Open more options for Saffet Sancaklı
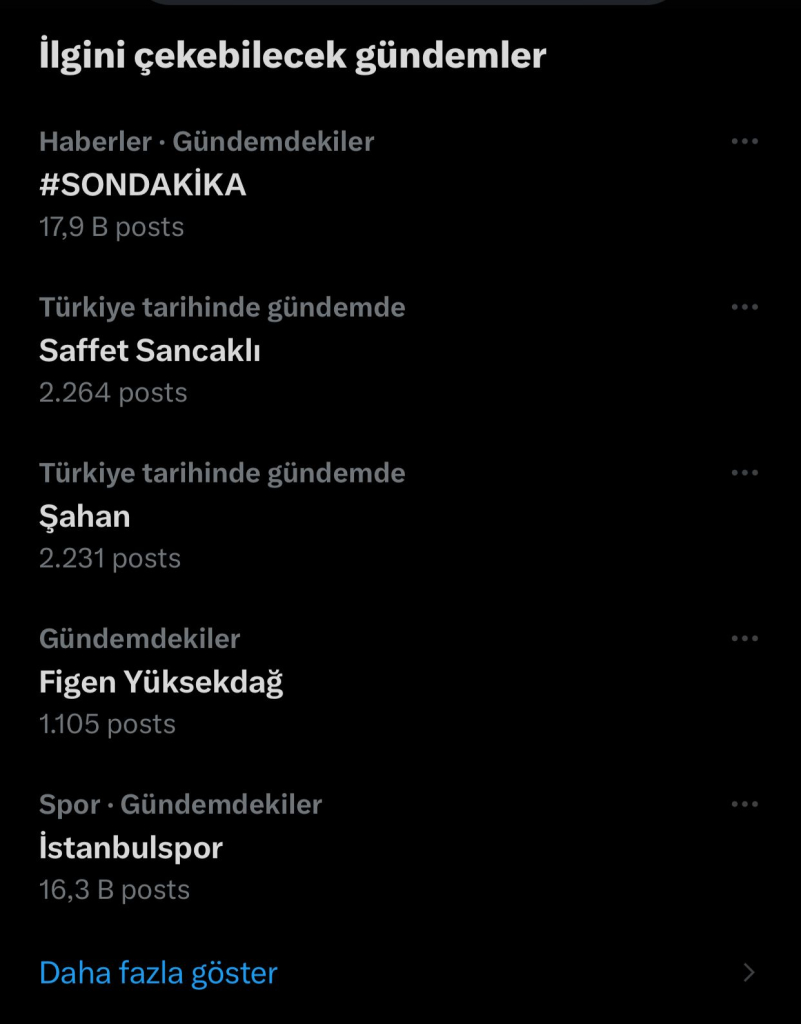Viewport: 801px width, 1024px height. (744, 307)
